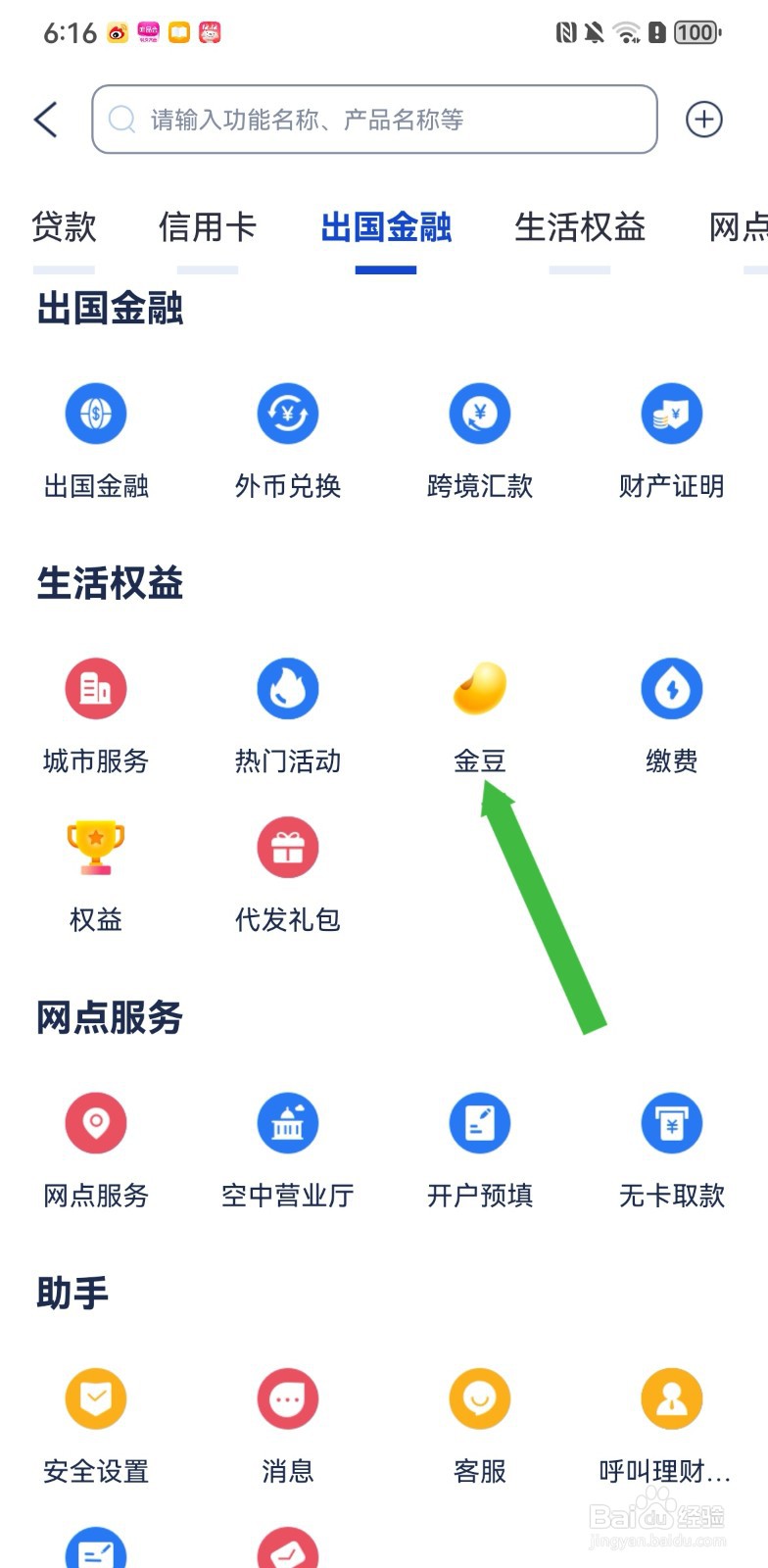Select the 跨境汇款 cross-border remittance icon
768x1568 pixels.
479,436
